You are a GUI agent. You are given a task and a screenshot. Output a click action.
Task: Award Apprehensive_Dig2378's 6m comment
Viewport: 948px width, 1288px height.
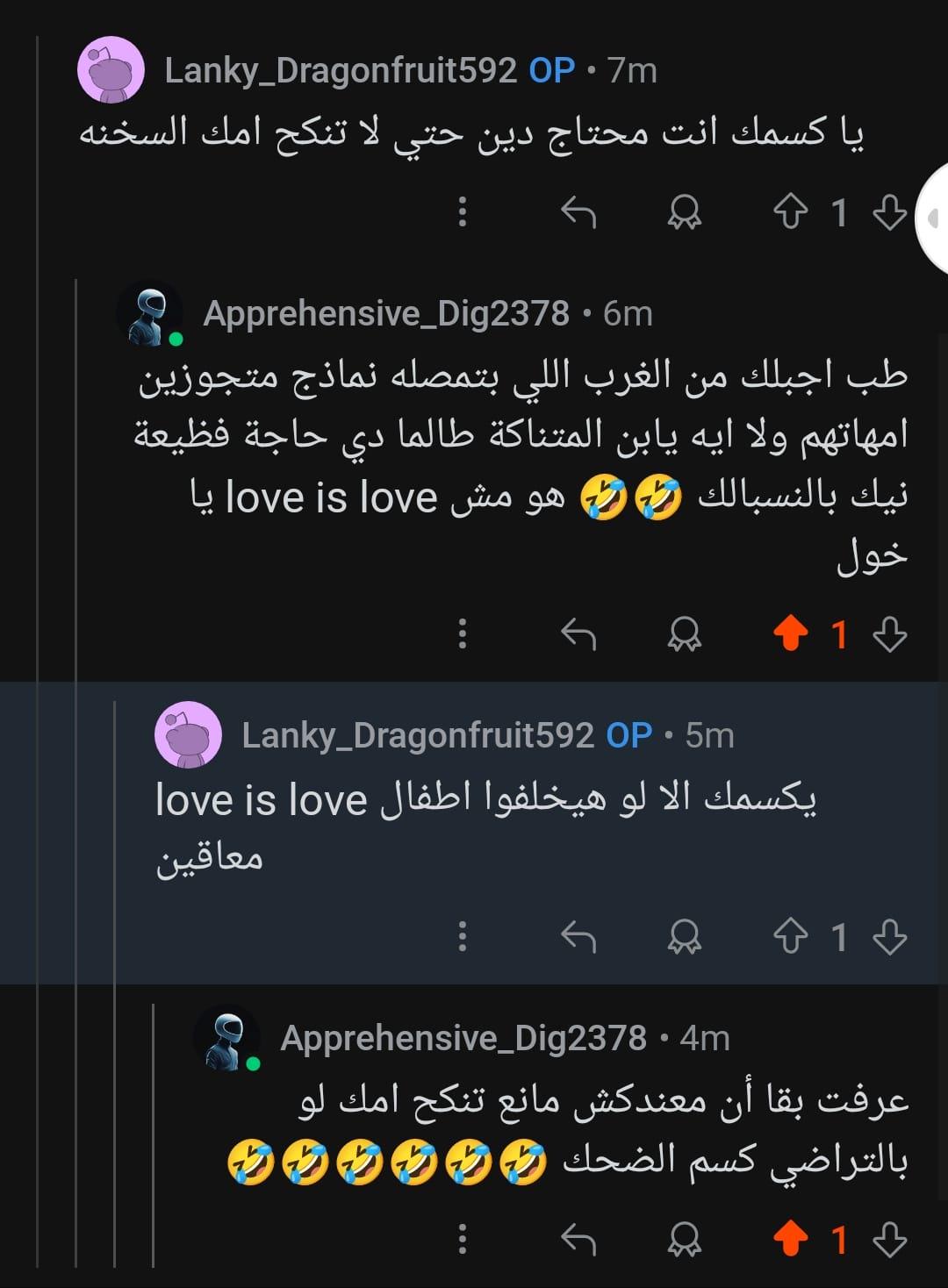684,633
